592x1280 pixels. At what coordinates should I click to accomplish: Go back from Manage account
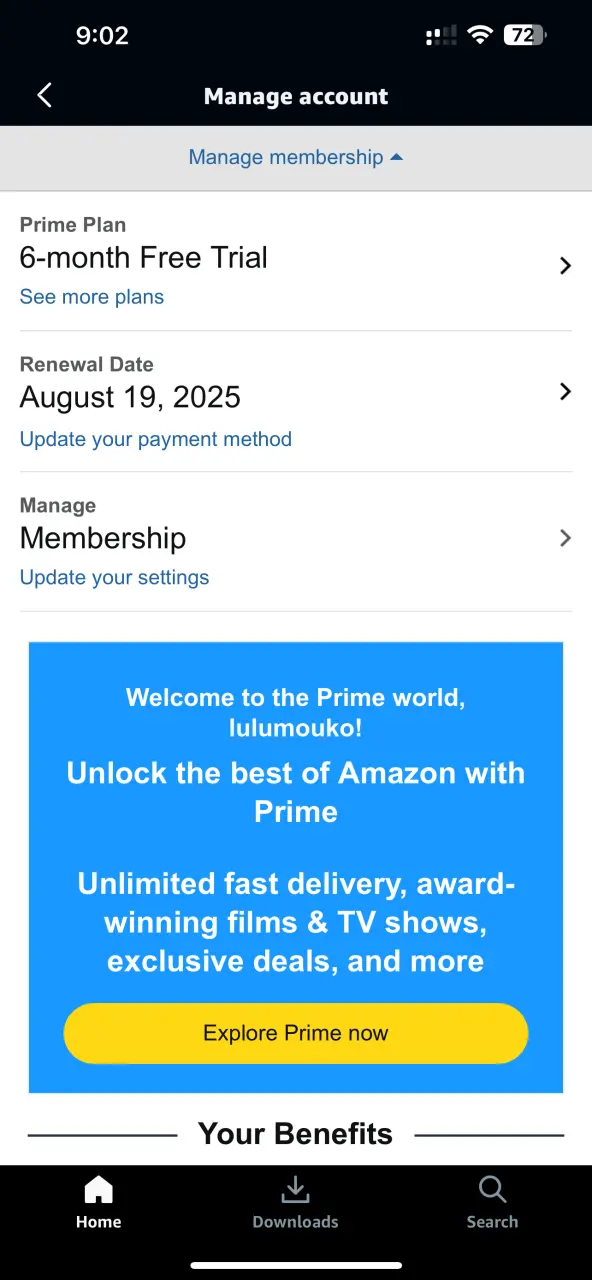[x=44, y=96]
